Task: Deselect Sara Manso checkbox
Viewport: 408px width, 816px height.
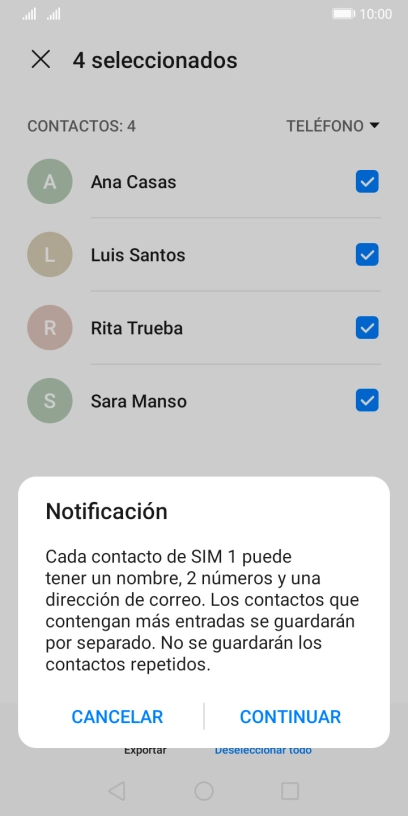Action: pyautogui.click(x=367, y=401)
